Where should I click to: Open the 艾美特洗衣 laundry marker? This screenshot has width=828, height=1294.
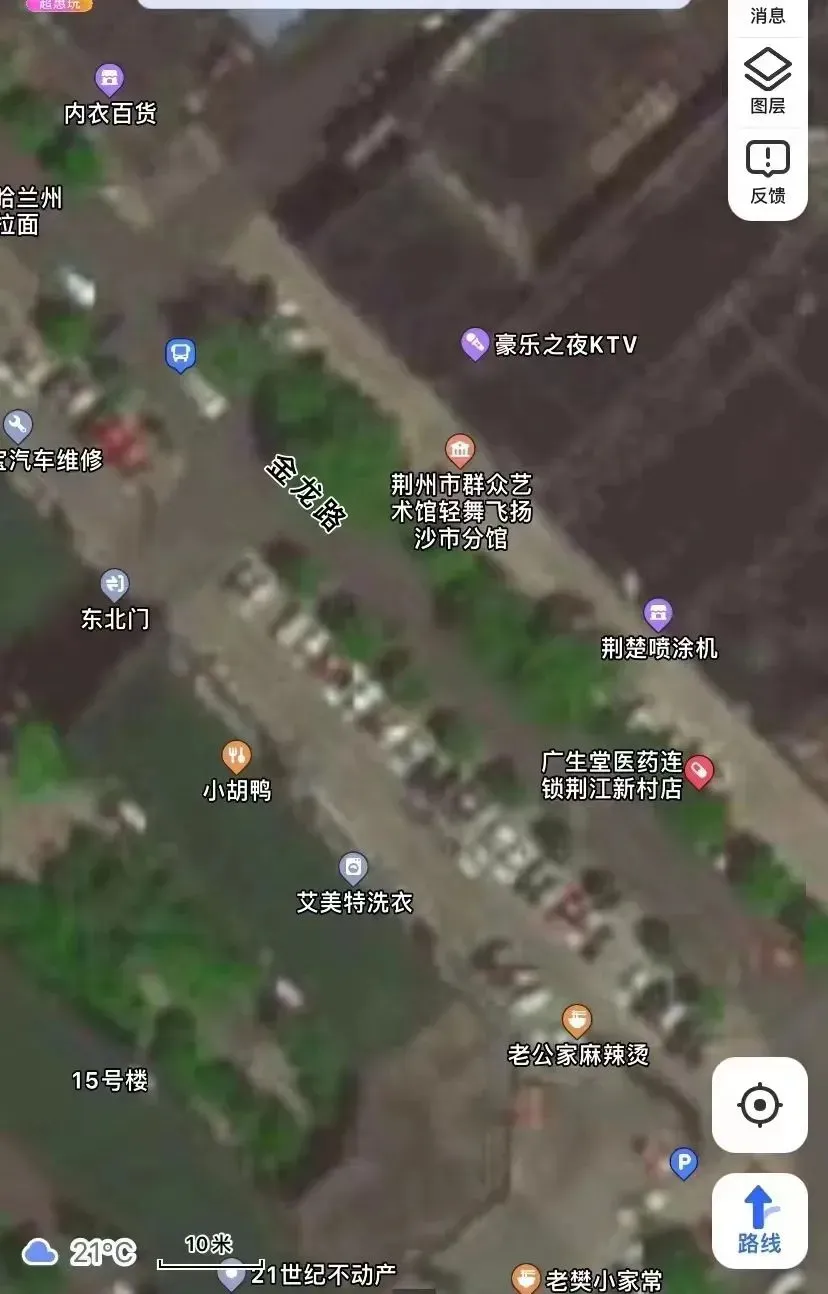[x=353, y=868]
